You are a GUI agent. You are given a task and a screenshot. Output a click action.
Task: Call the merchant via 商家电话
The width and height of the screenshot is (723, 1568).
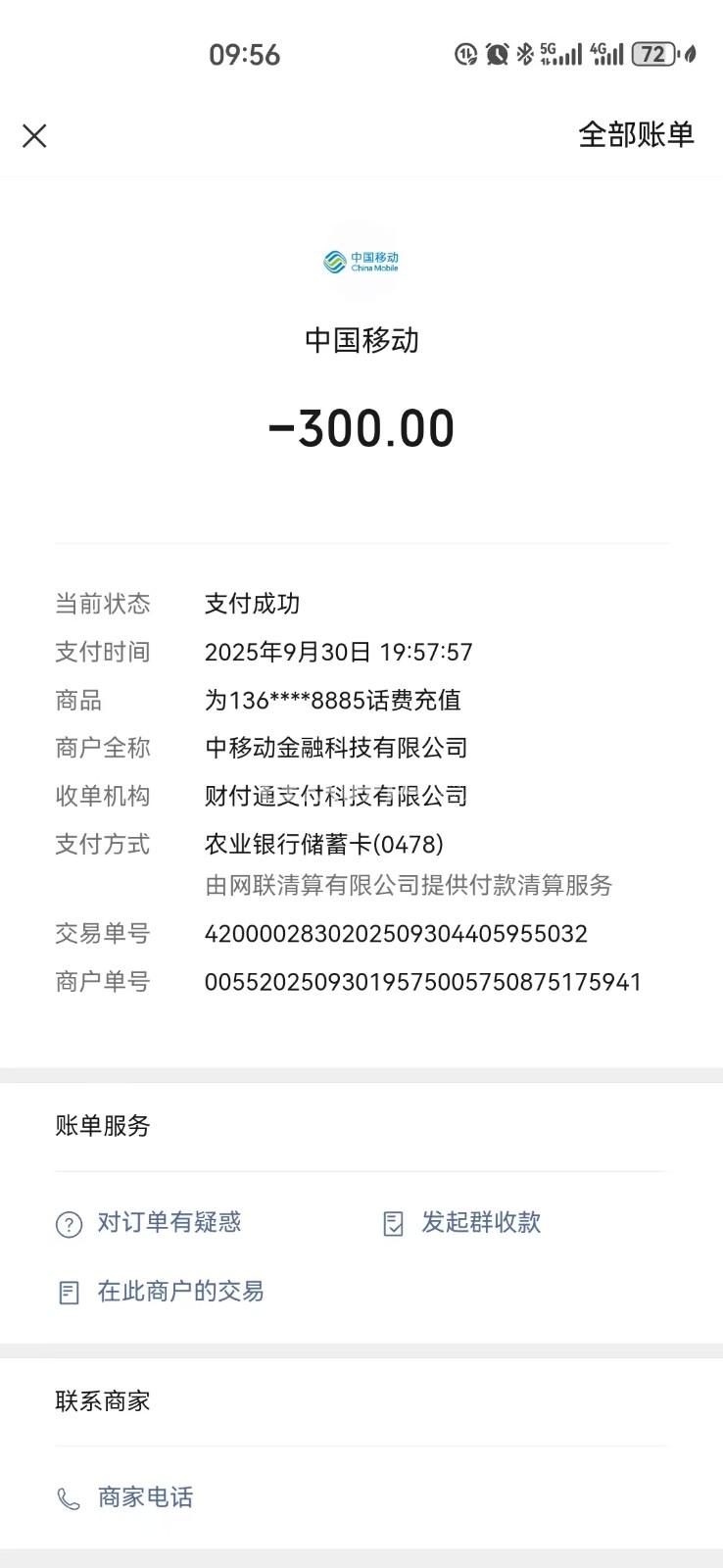tap(144, 1497)
